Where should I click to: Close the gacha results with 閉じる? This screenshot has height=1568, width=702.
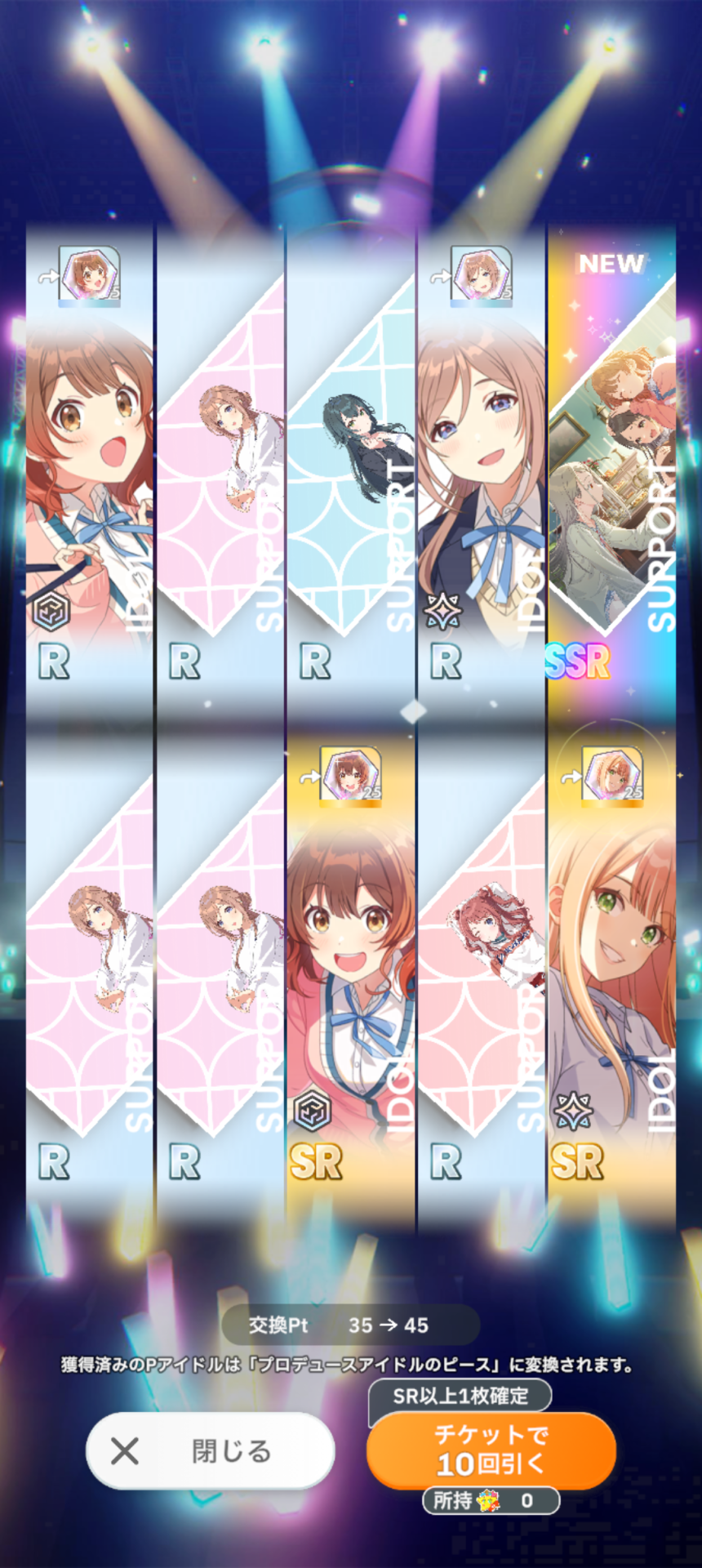[x=211, y=1451]
